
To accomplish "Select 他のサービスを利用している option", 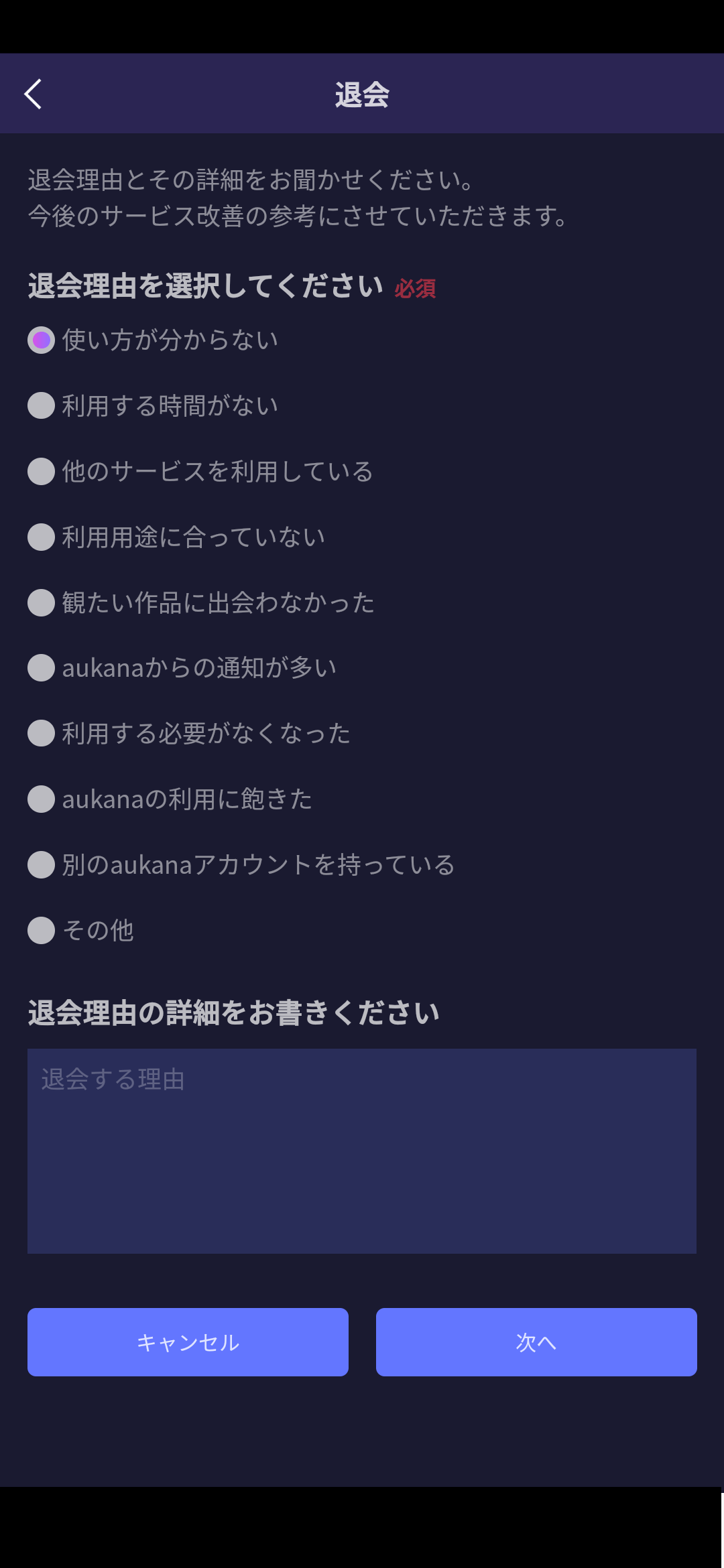I will (200, 471).
